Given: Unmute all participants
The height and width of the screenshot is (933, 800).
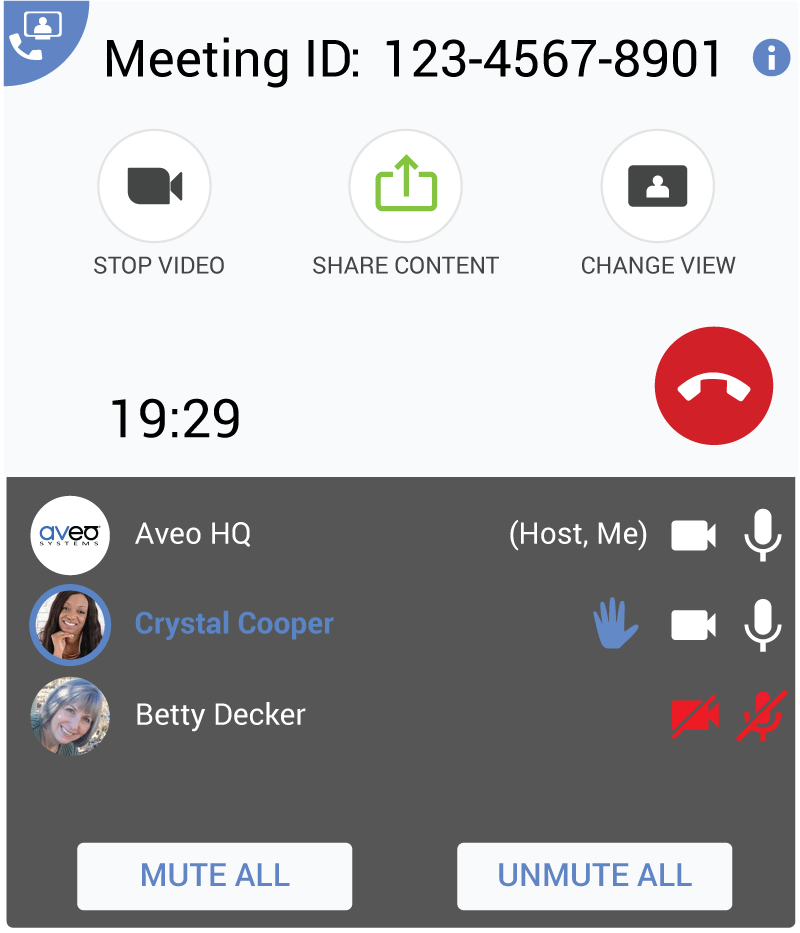Looking at the screenshot, I should [x=594, y=876].
